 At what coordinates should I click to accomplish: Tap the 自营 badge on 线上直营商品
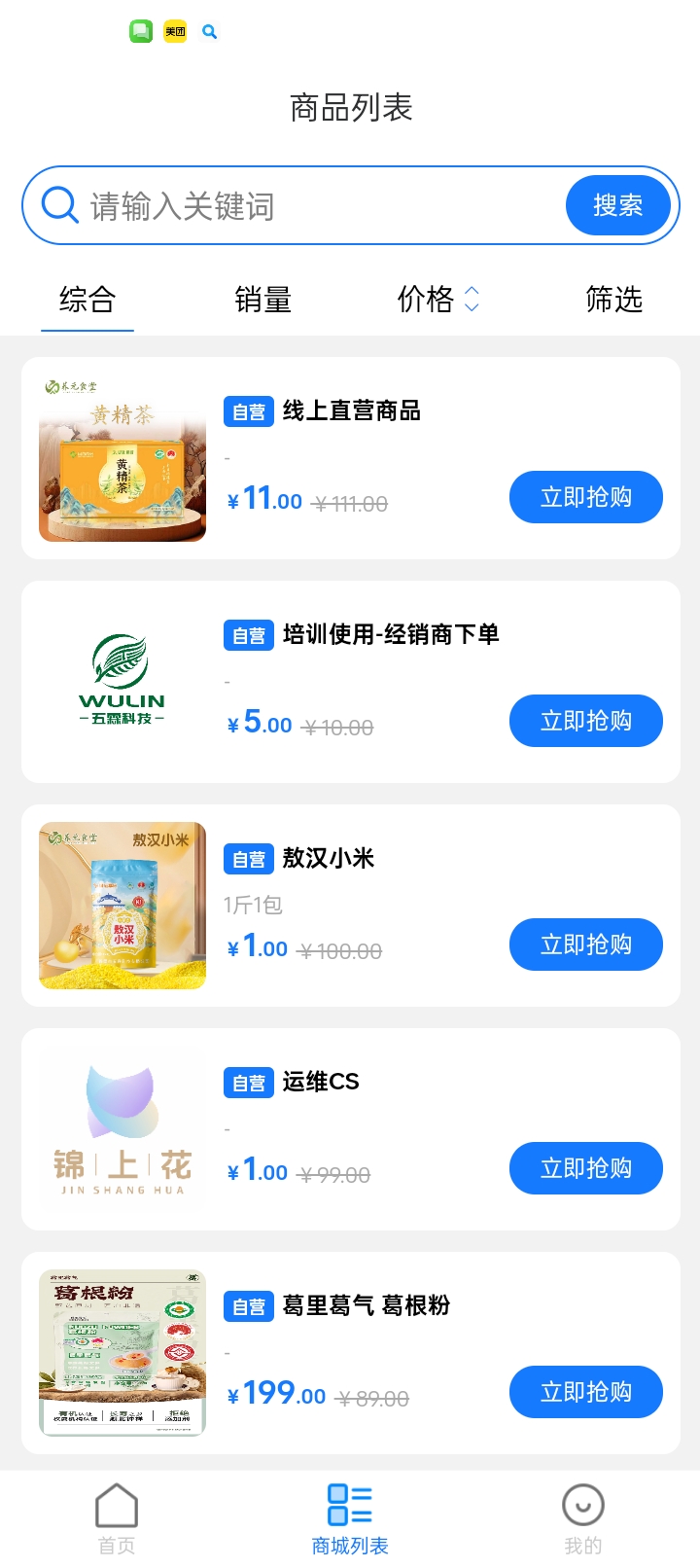point(249,412)
